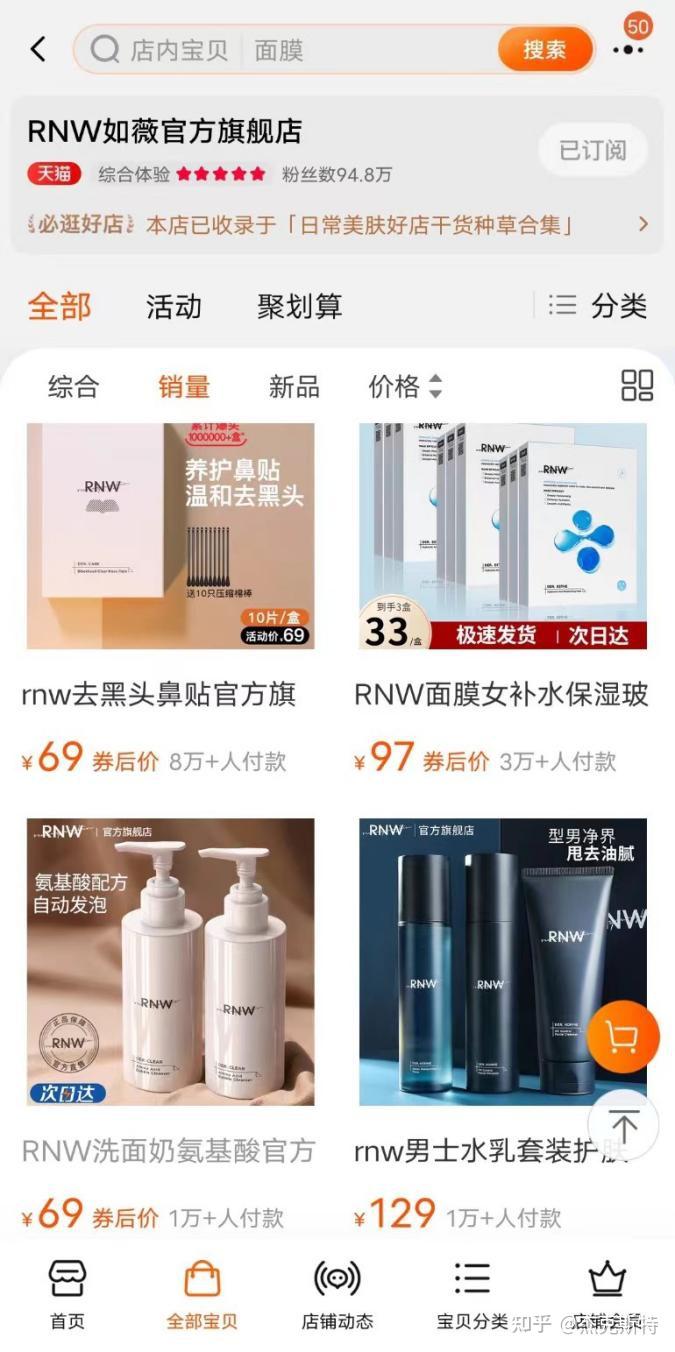Open the 必逛好店 collection banner

pos(337,224)
